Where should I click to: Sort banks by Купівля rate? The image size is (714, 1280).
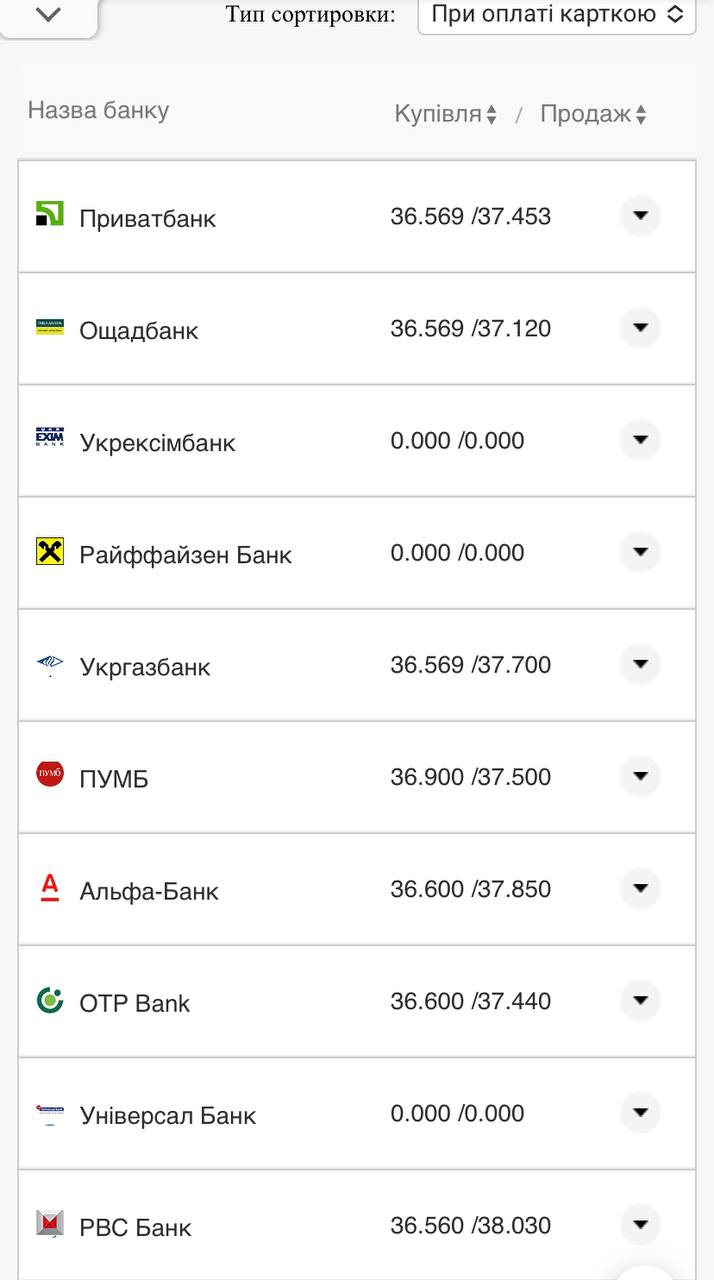446,114
